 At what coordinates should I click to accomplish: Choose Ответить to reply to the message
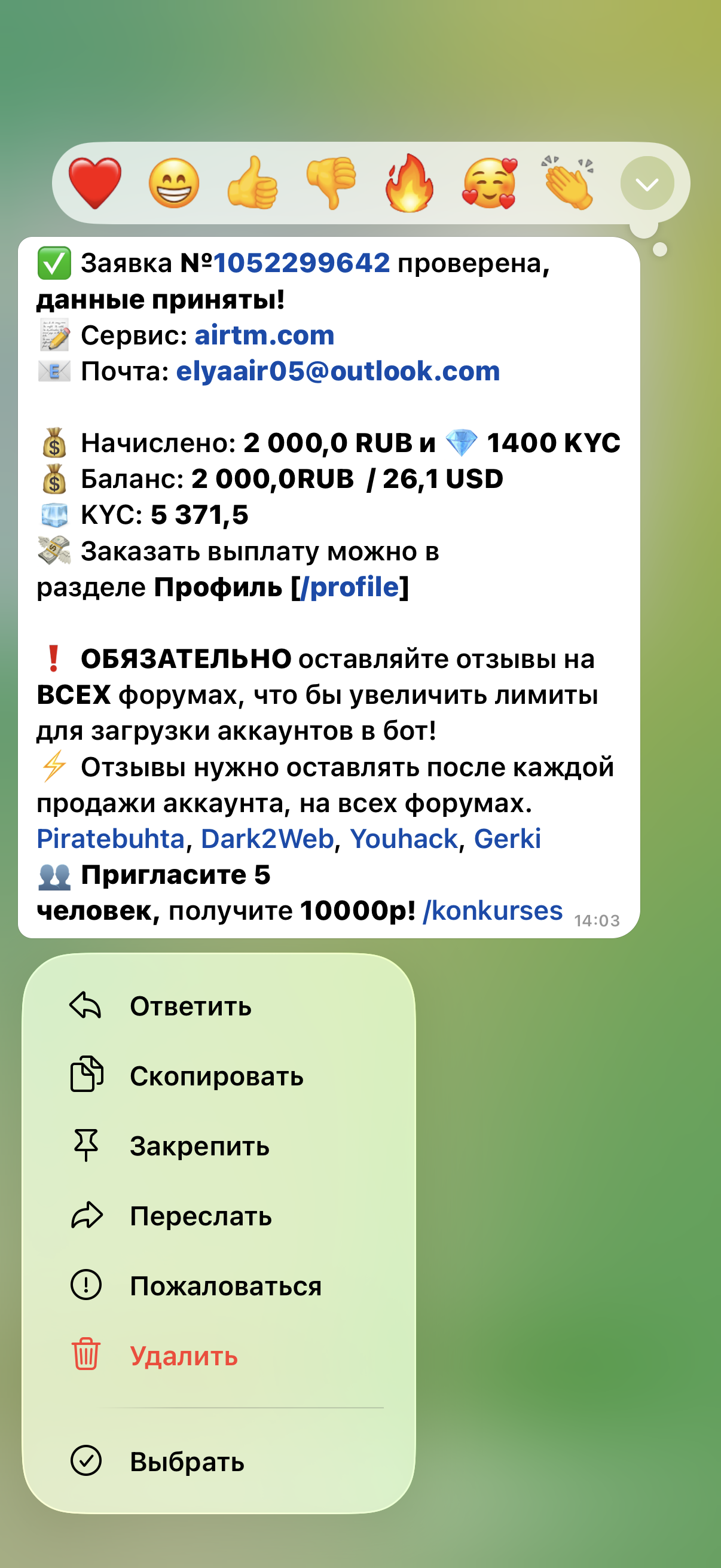click(191, 1006)
